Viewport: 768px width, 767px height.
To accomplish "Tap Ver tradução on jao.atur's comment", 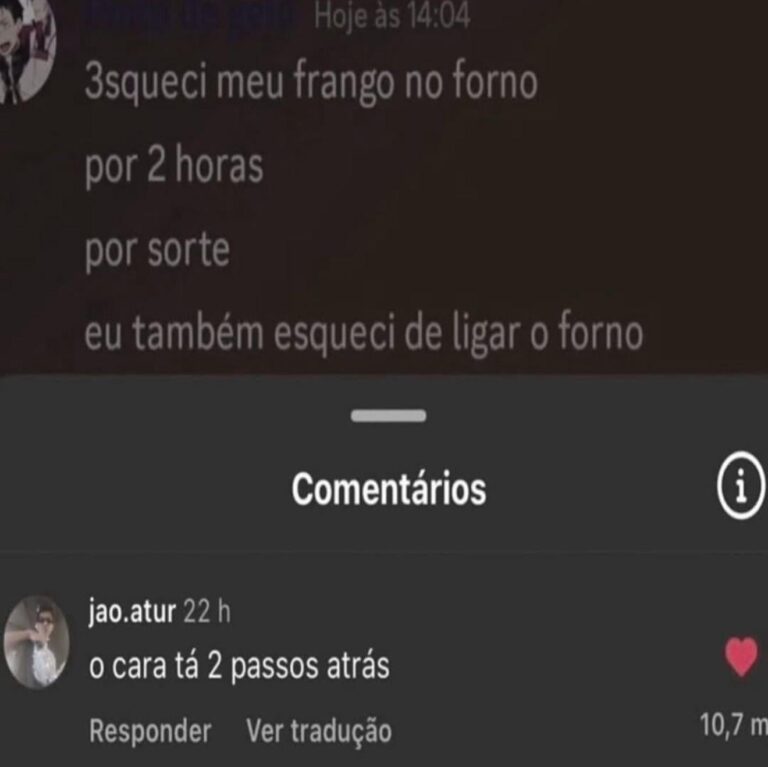I will [x=318, y=731].
